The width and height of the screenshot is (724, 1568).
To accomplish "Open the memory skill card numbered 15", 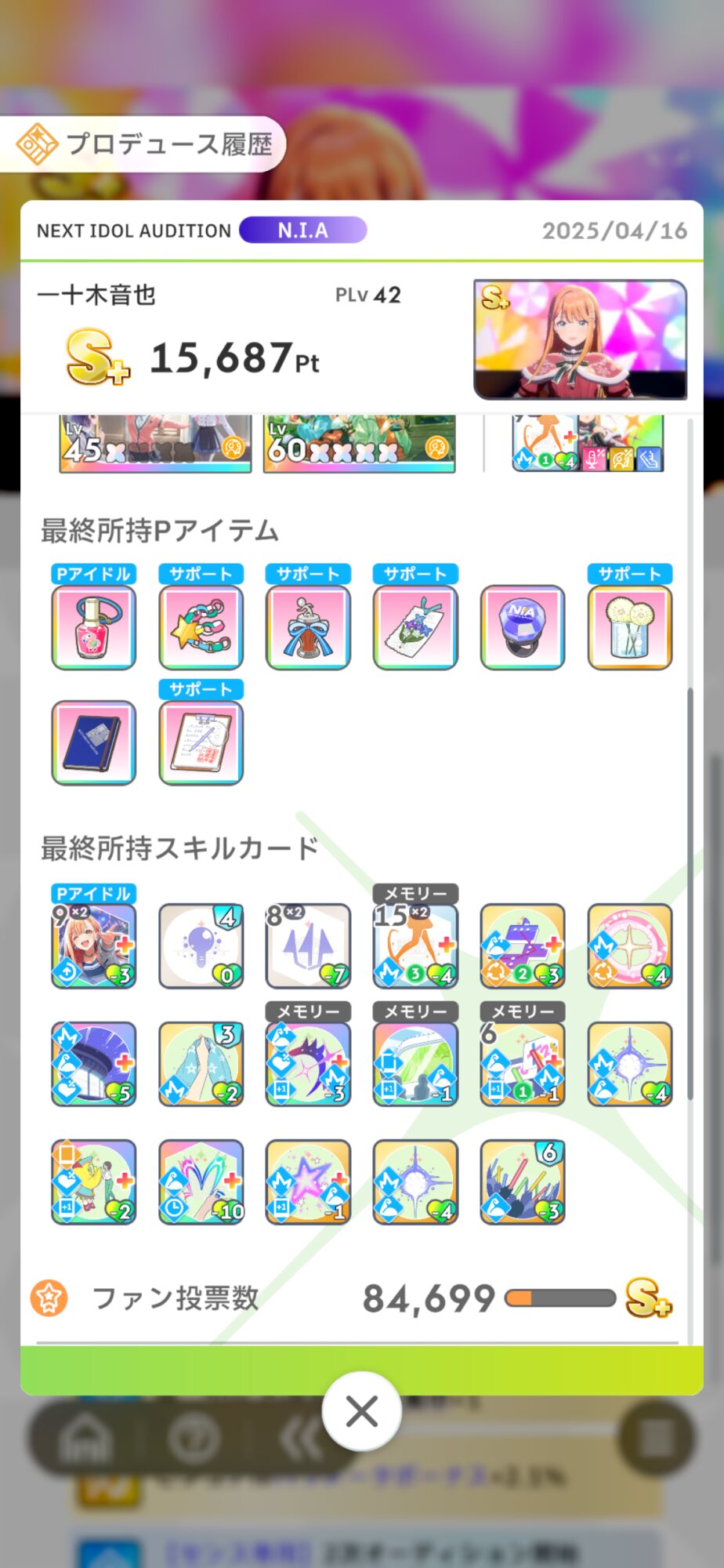I will pyautogui.click(x=415, y=946).
